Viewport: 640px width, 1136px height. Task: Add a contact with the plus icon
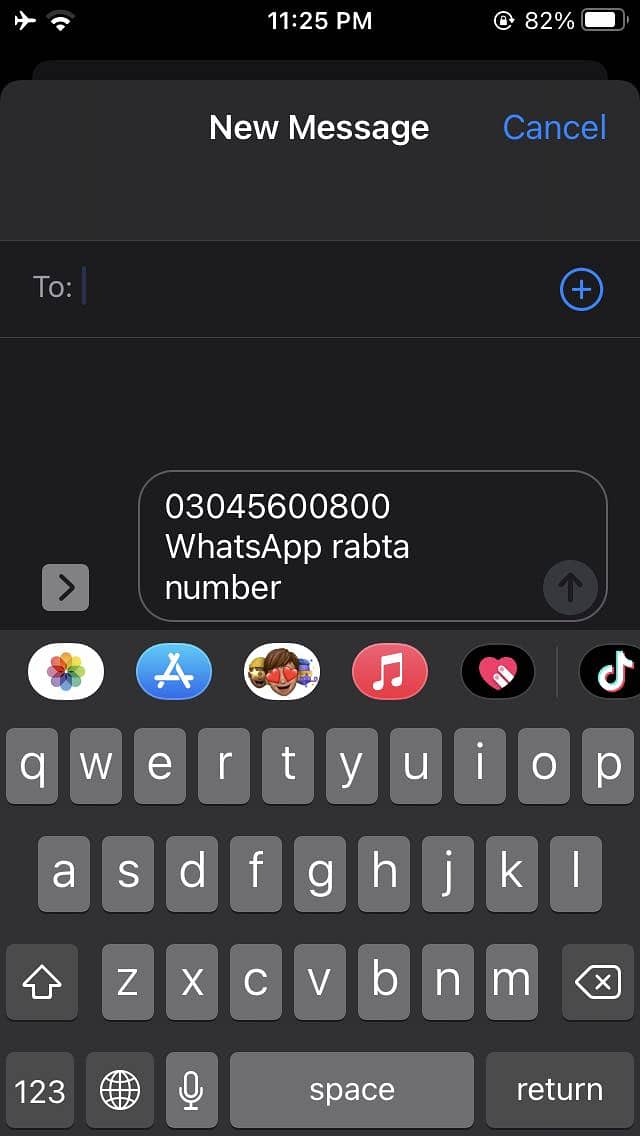tap(581, 289)
